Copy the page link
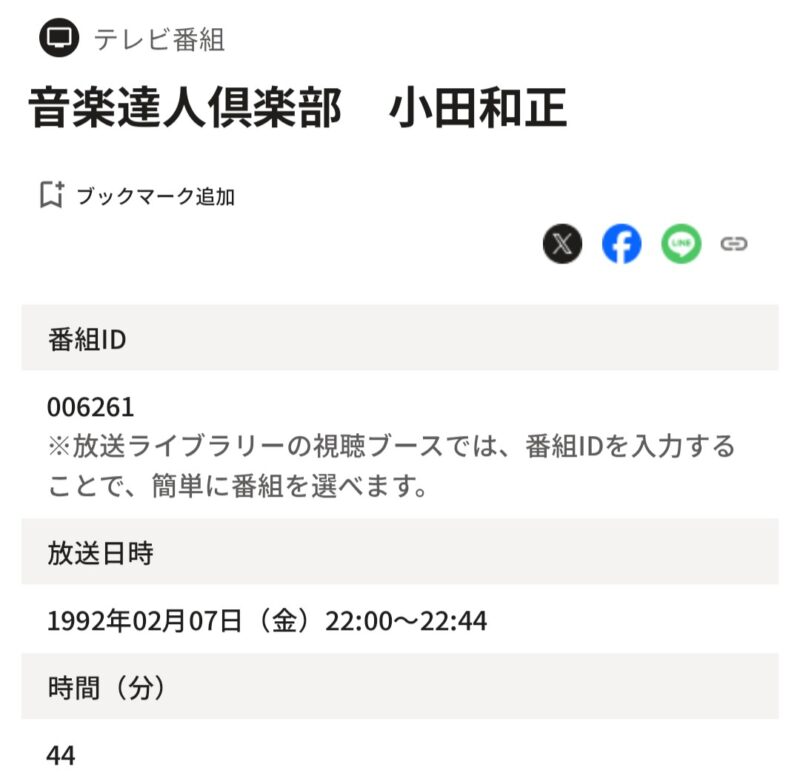800x784 pixels. 735,244
